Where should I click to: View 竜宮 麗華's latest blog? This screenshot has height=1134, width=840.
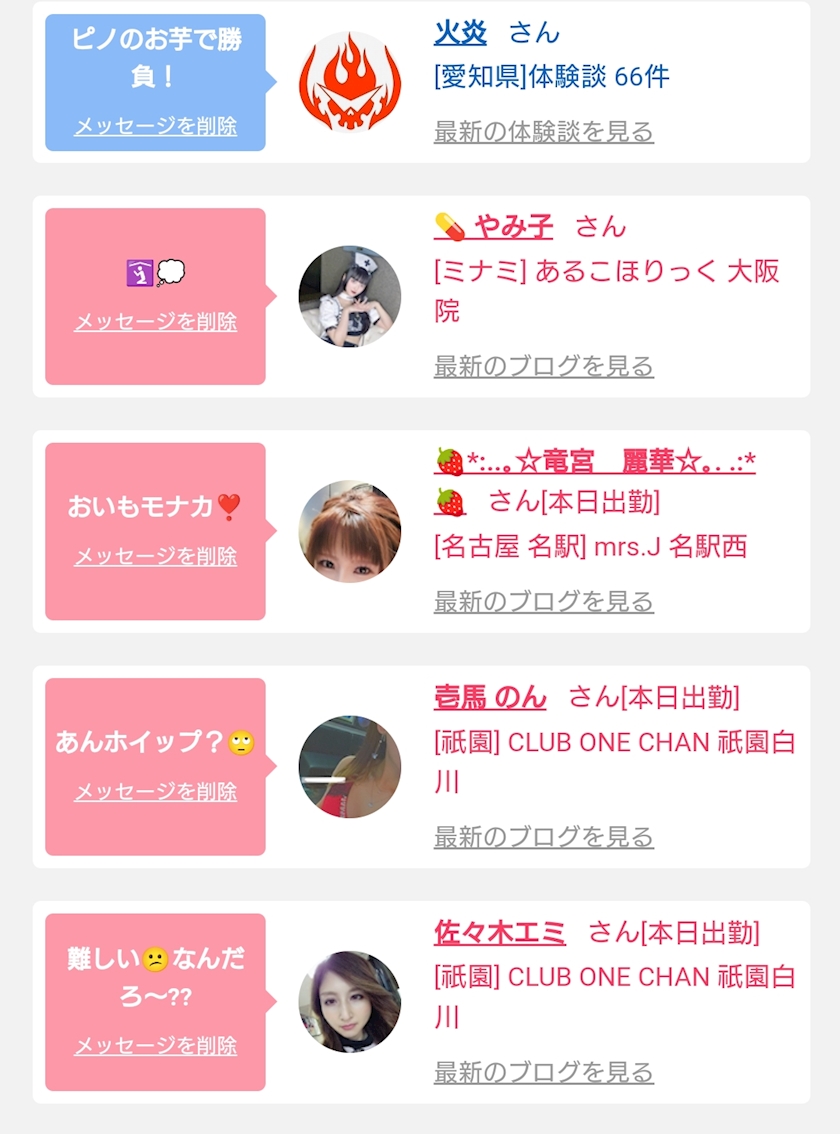pos(543,601)
